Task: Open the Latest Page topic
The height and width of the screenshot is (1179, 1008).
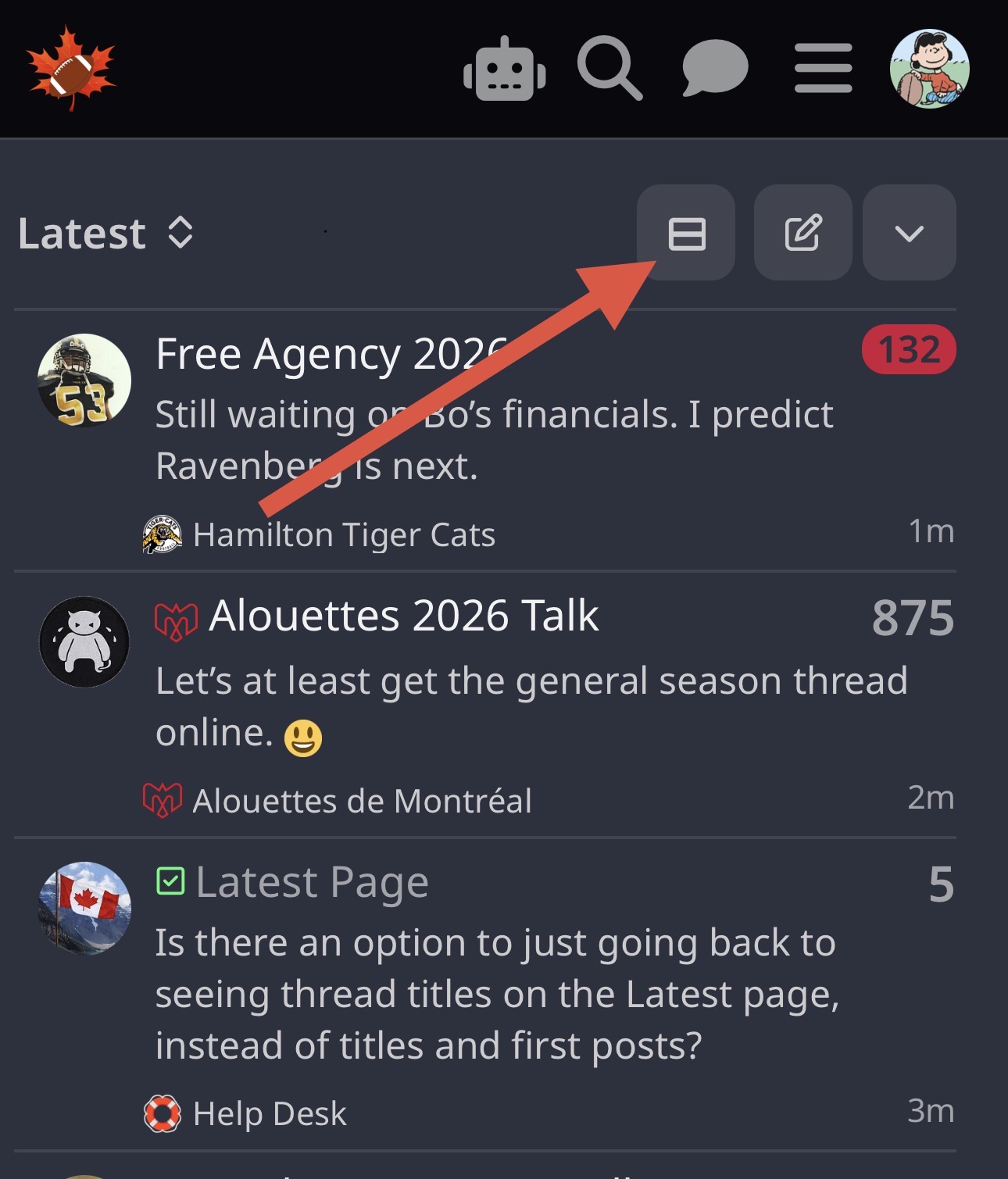Action: click(312, 883)
